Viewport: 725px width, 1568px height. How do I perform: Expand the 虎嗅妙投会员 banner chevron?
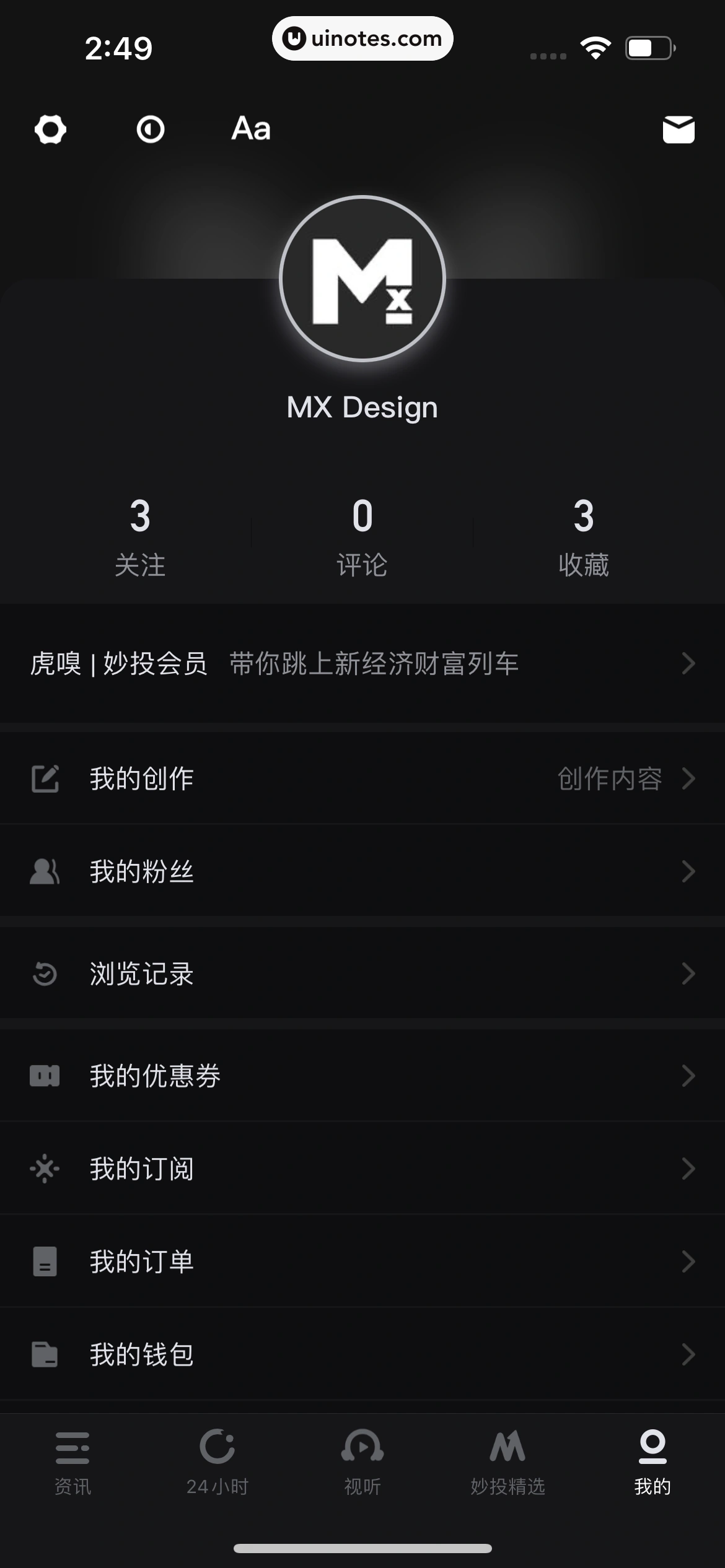coord(687,663)
